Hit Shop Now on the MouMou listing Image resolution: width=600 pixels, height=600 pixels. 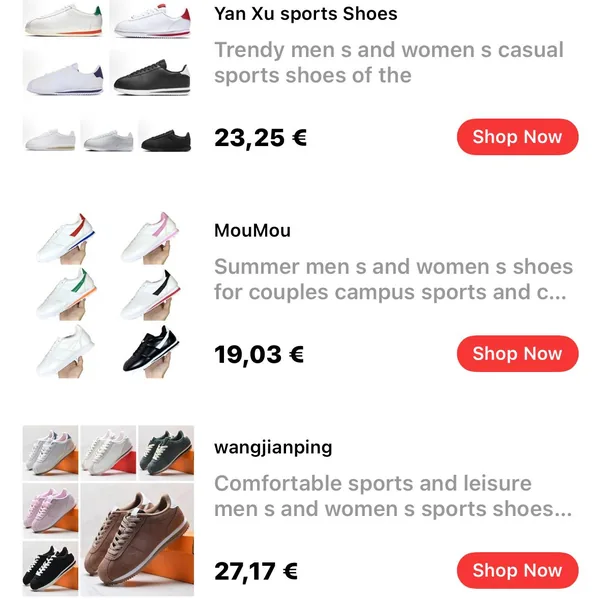click(517, 354)
